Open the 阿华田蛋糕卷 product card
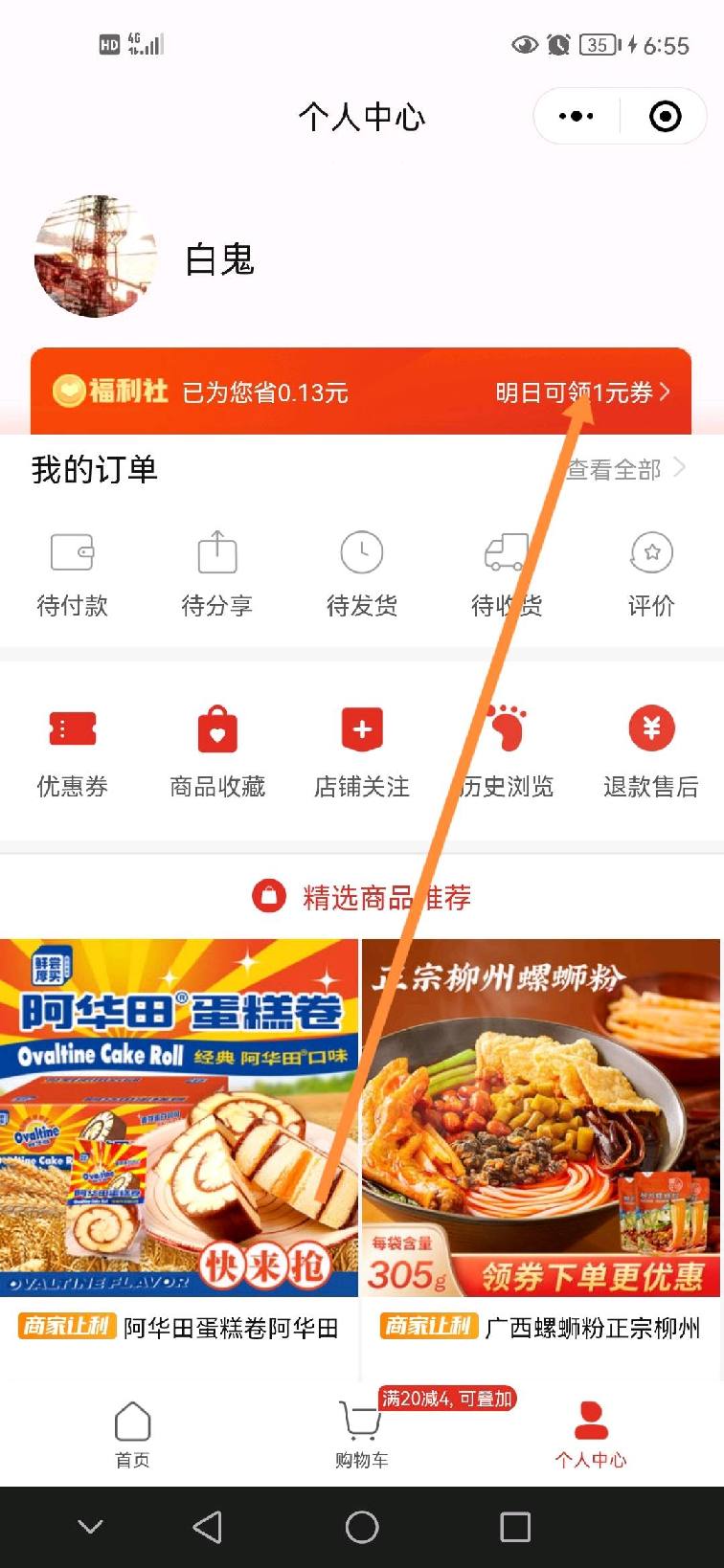The image size is (724, 1568). (x=179, y=1139)
